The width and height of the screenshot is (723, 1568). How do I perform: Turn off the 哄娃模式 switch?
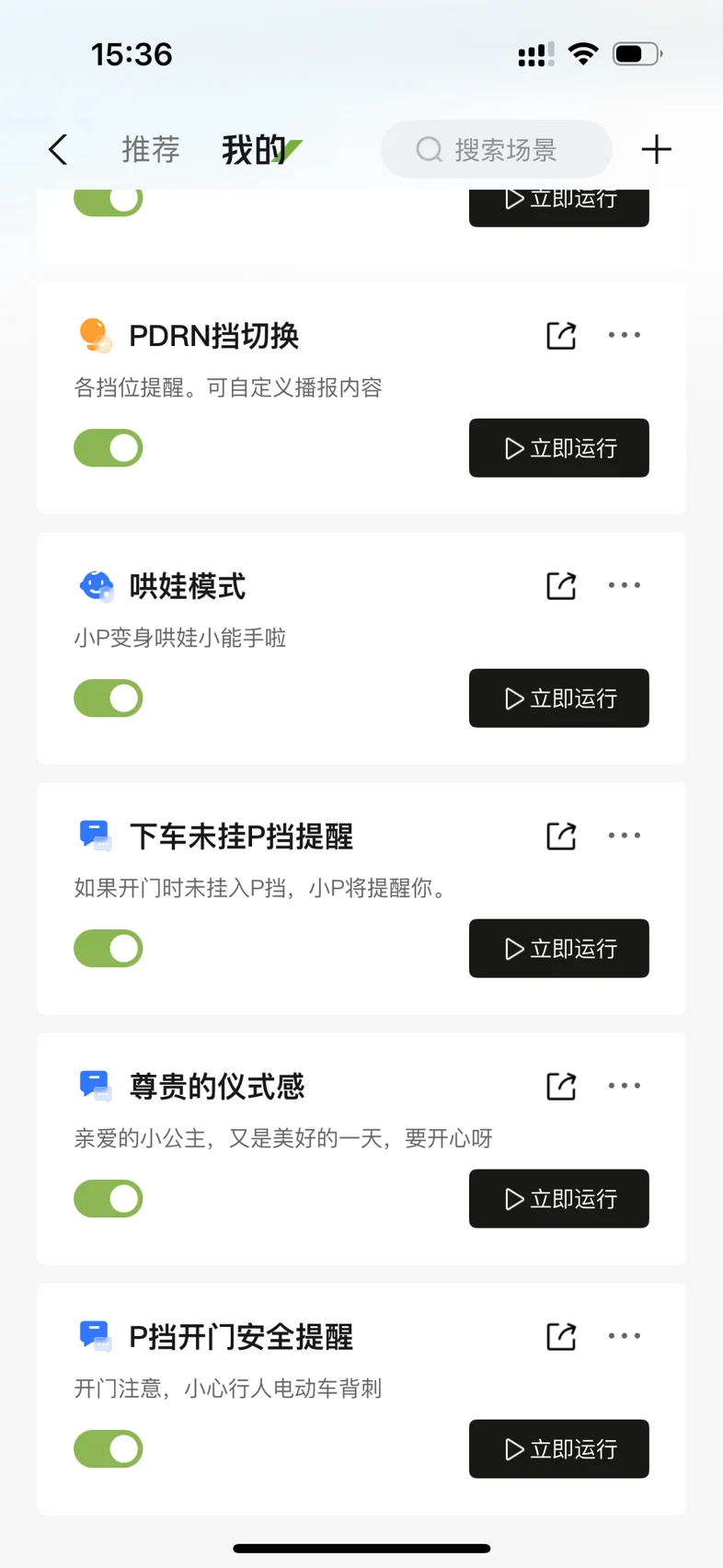tap(109, 698)
